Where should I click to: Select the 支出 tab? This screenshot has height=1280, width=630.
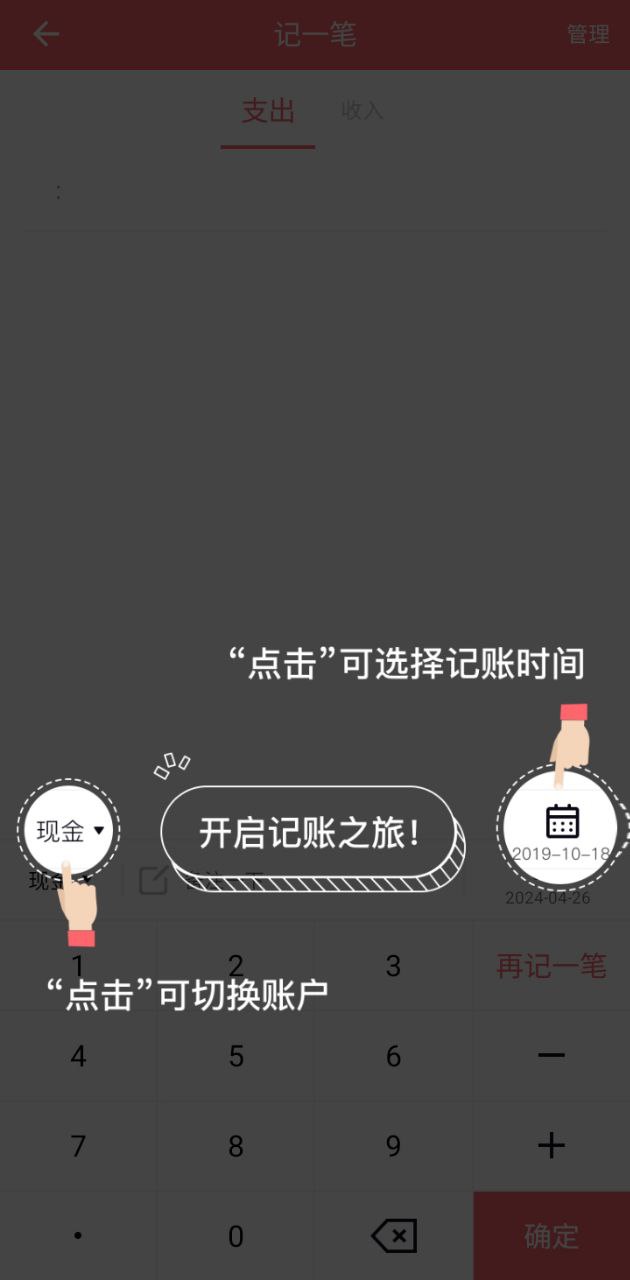(268, 111)
